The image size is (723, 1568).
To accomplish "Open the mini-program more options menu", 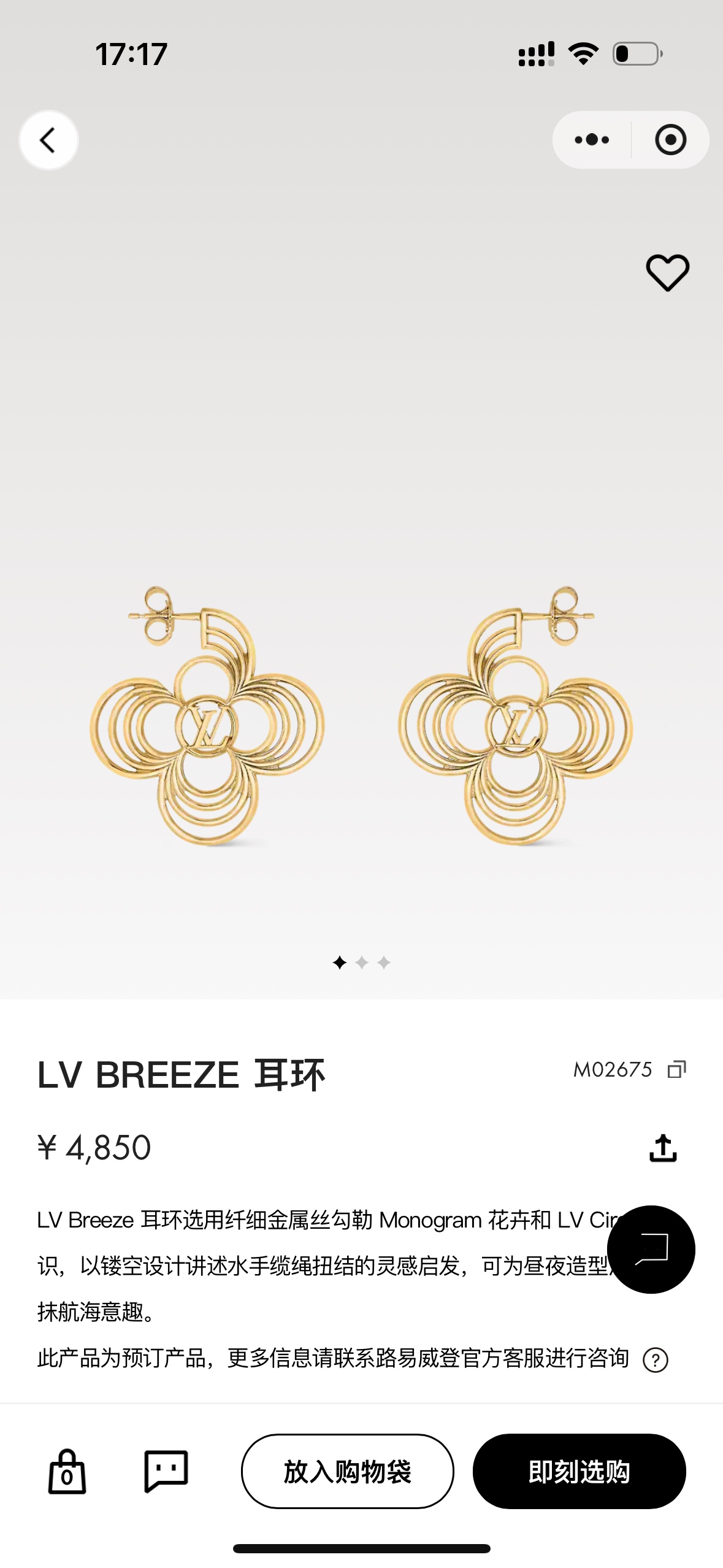I will point(591,139).
